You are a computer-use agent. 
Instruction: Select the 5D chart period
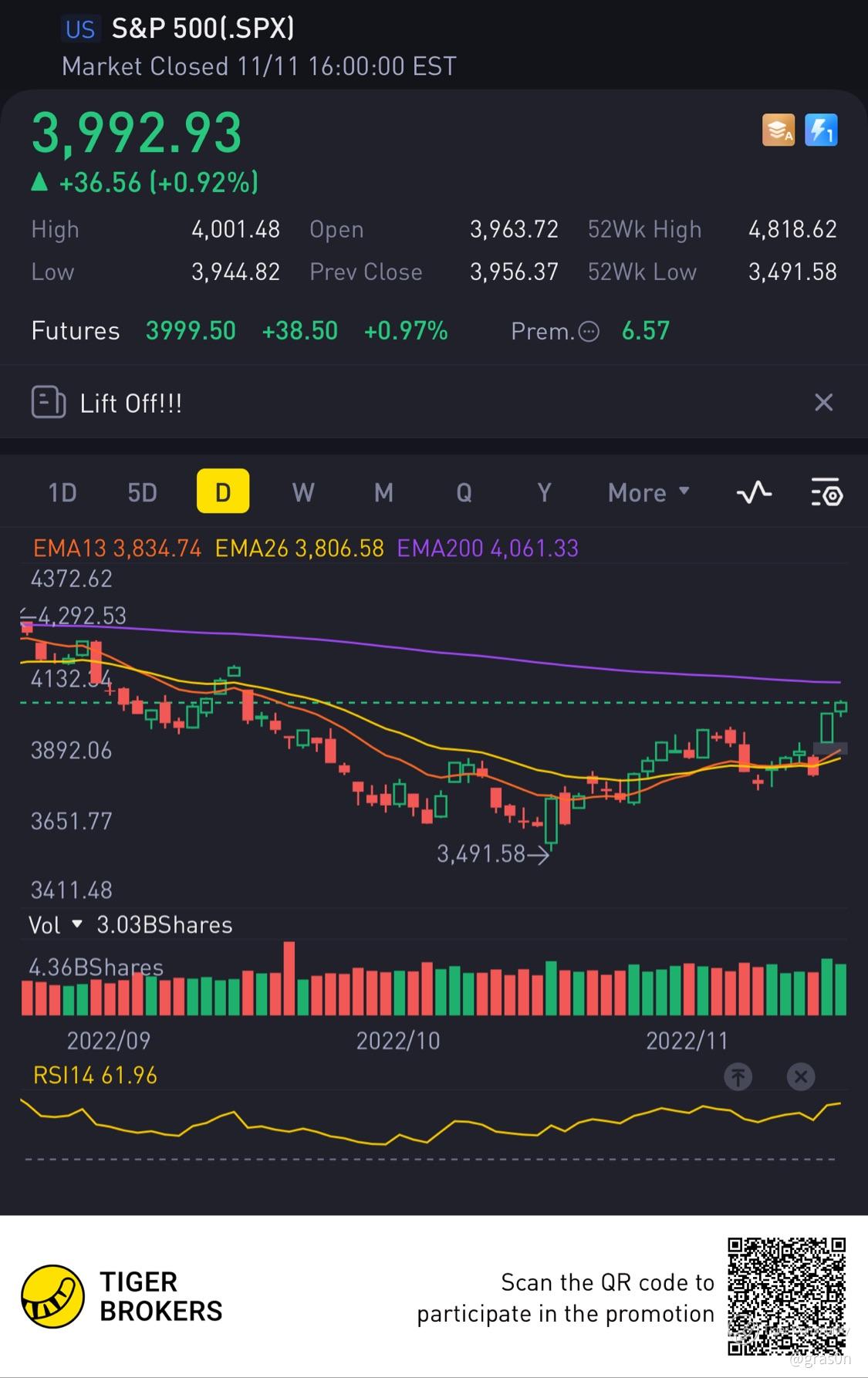pos(142,492)
